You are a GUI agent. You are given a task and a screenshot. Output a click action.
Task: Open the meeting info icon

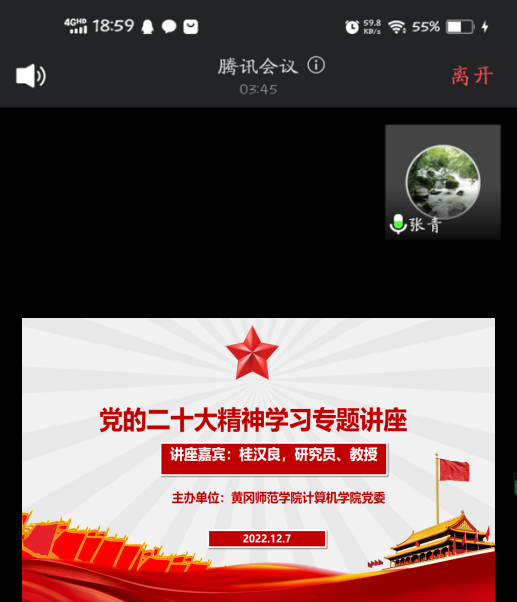[x=316, y=65]
